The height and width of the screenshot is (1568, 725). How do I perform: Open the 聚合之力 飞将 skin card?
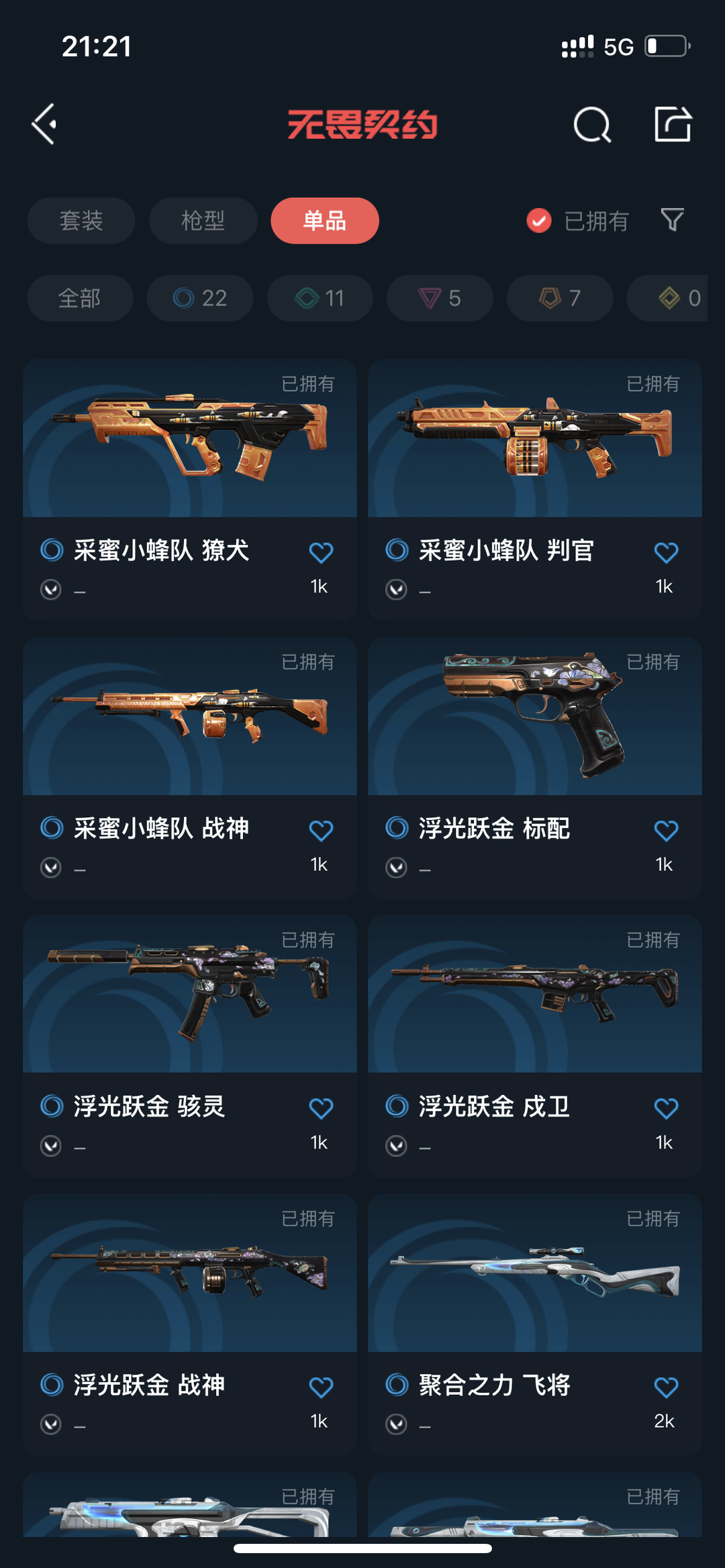coord(535,1324)
